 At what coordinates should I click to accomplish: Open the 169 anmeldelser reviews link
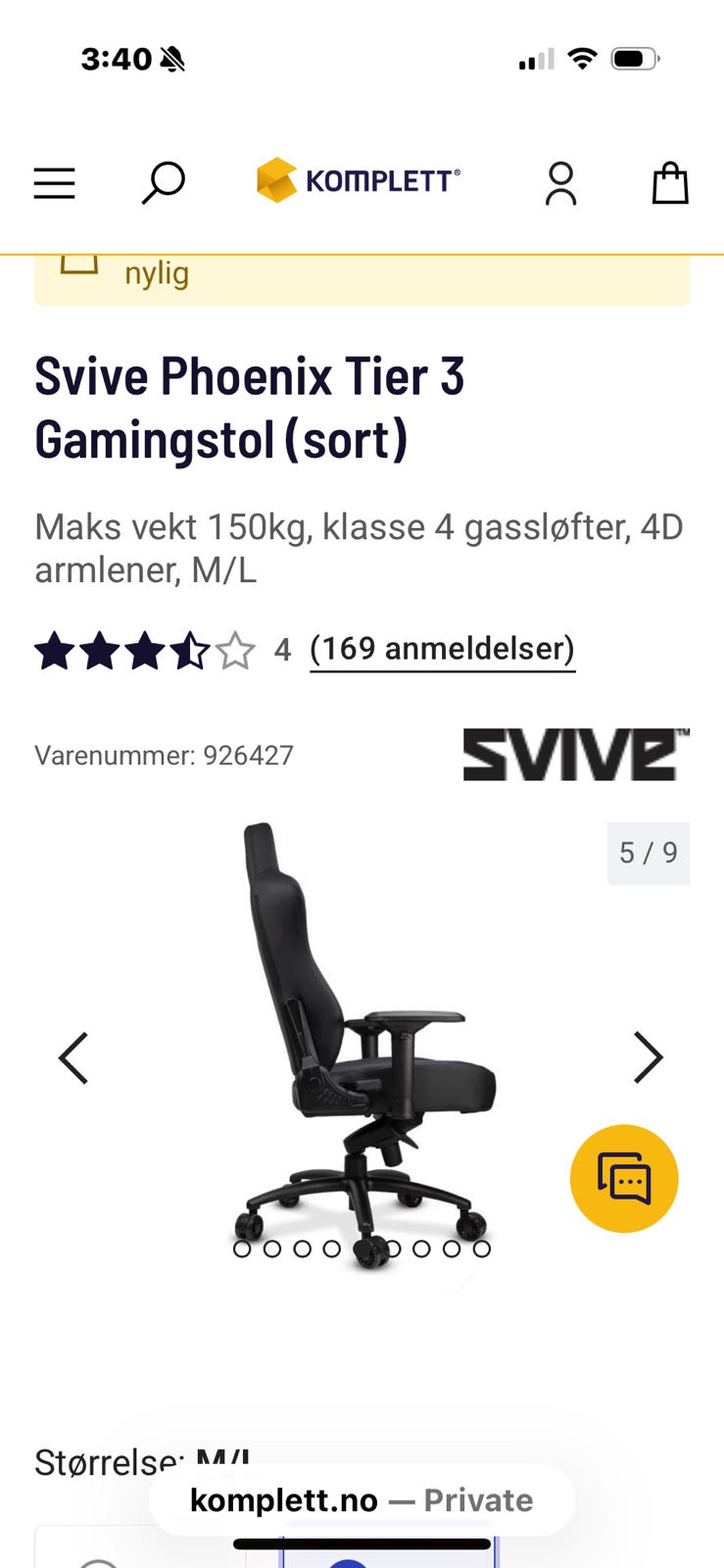click(441, 649)
